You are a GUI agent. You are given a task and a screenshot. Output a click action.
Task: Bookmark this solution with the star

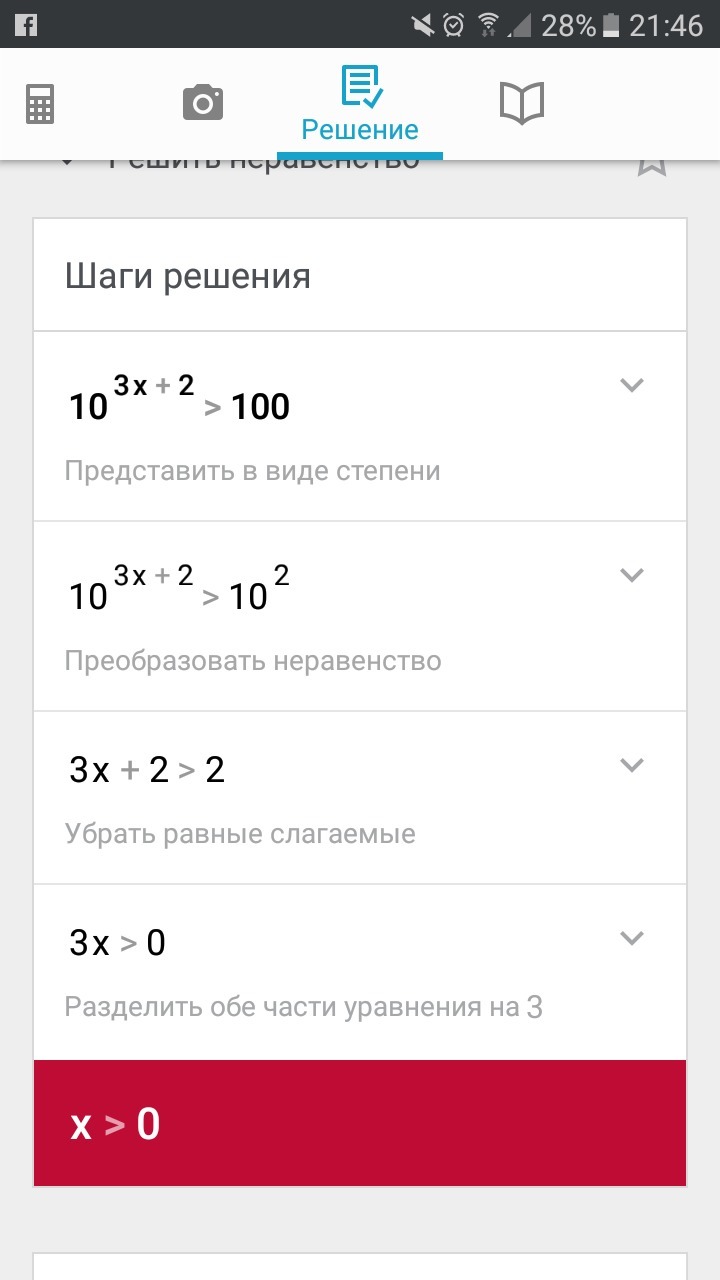[652, 166]
